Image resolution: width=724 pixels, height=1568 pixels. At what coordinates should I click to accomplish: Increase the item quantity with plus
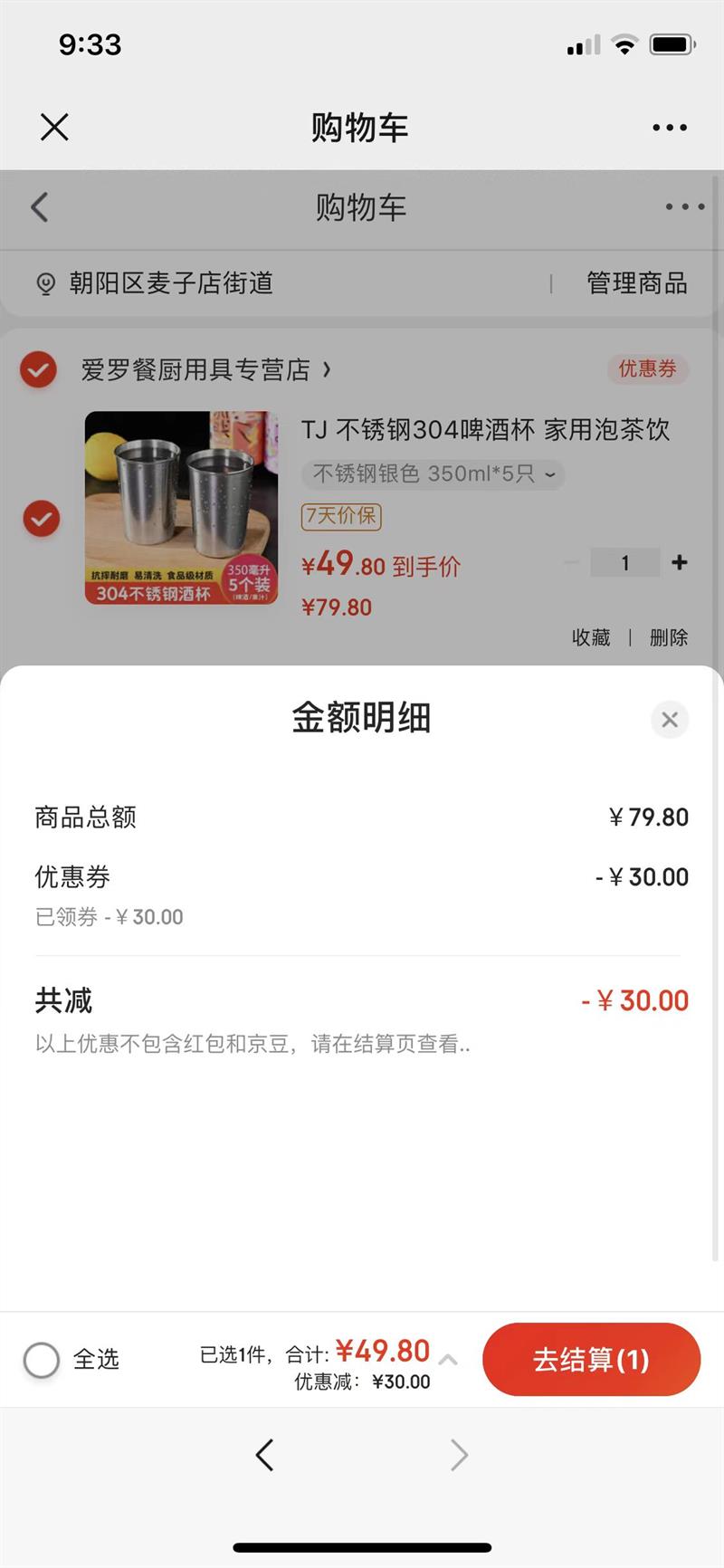(x=680, y=562)
